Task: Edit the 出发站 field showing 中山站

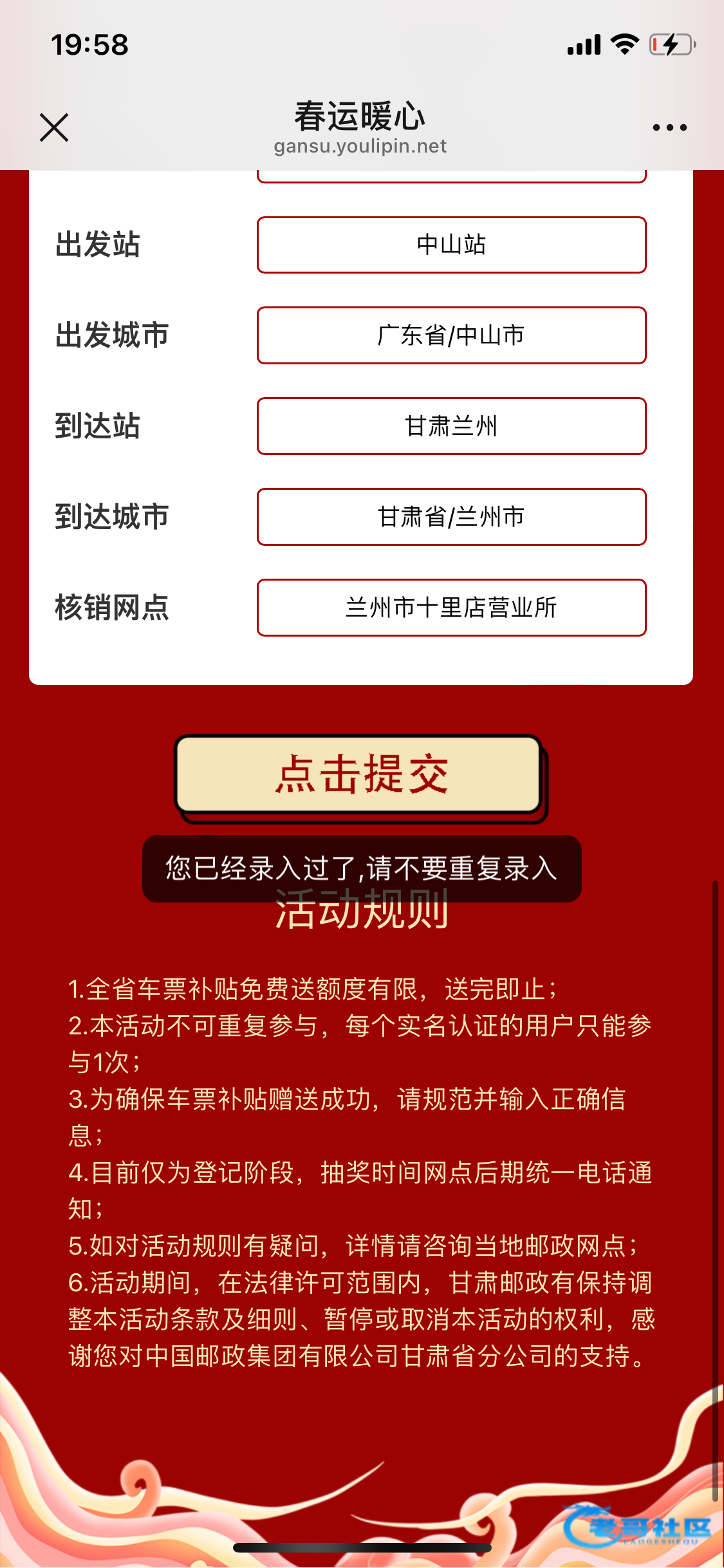Action: point(451,245)
